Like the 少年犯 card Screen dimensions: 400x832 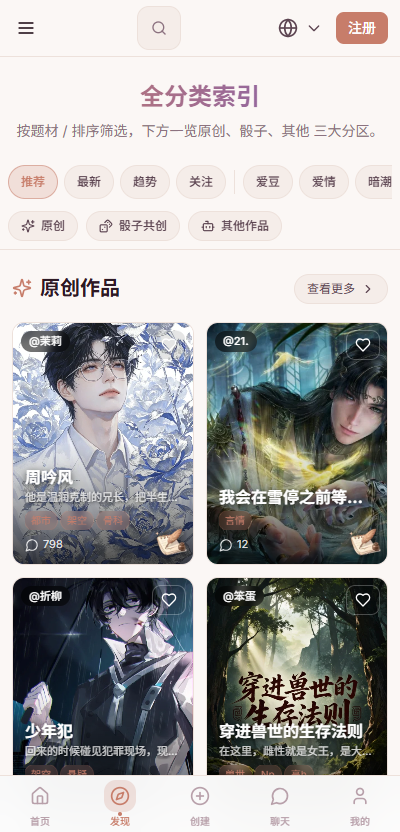tap(169, 600)
